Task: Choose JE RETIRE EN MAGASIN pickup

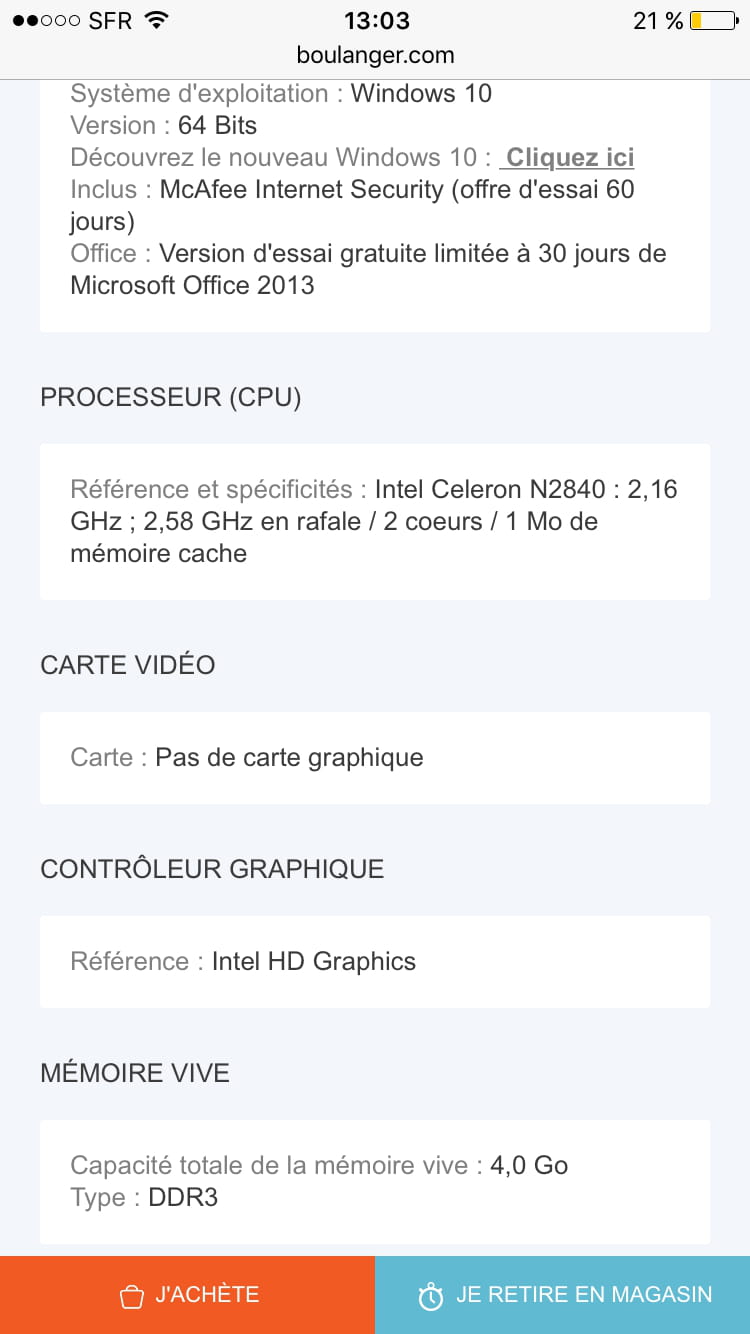Action: pyautogui.click(x=563, y=1295)
